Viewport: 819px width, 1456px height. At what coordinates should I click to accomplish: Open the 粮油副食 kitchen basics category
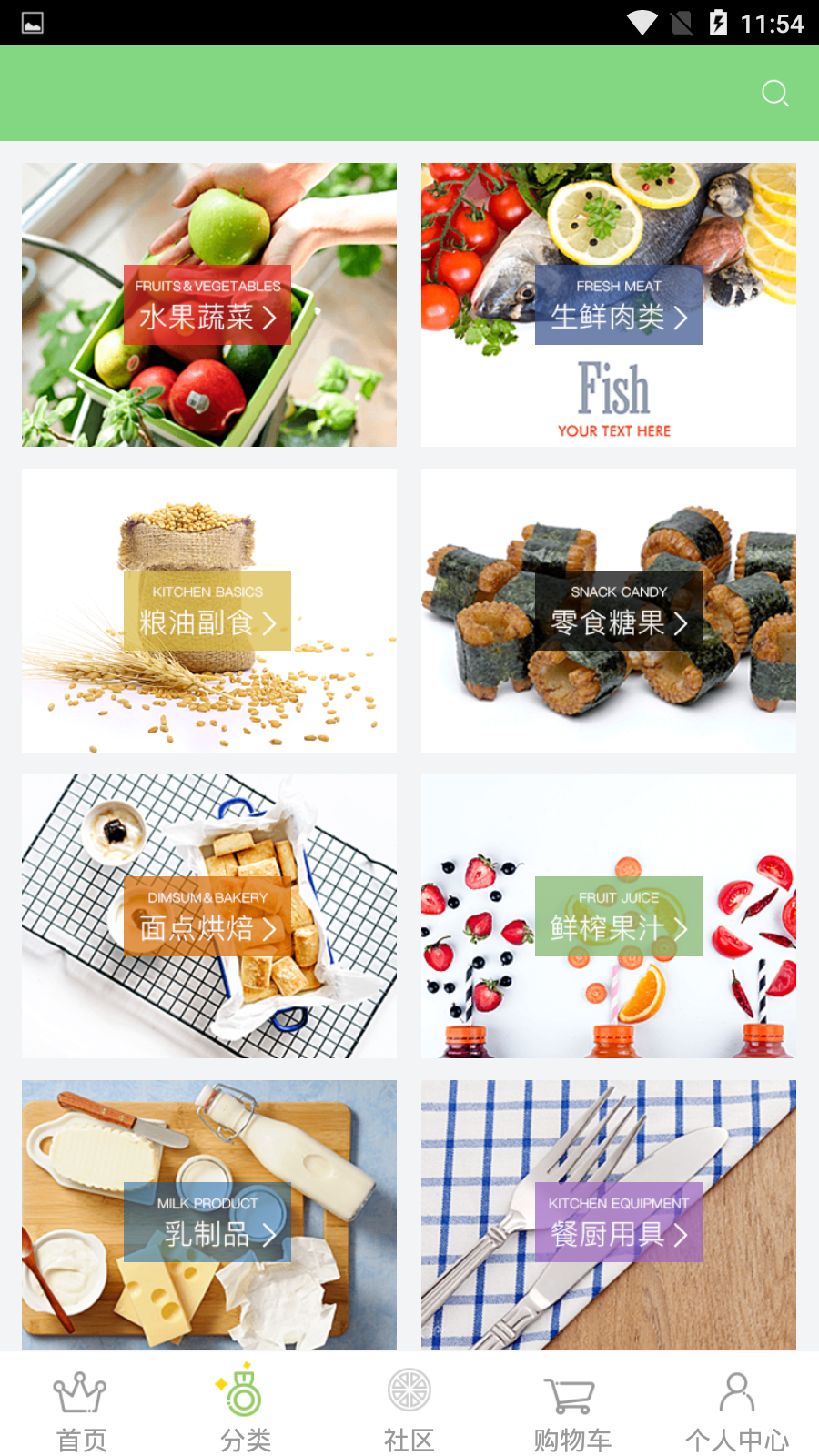click(x=207, y=610)
